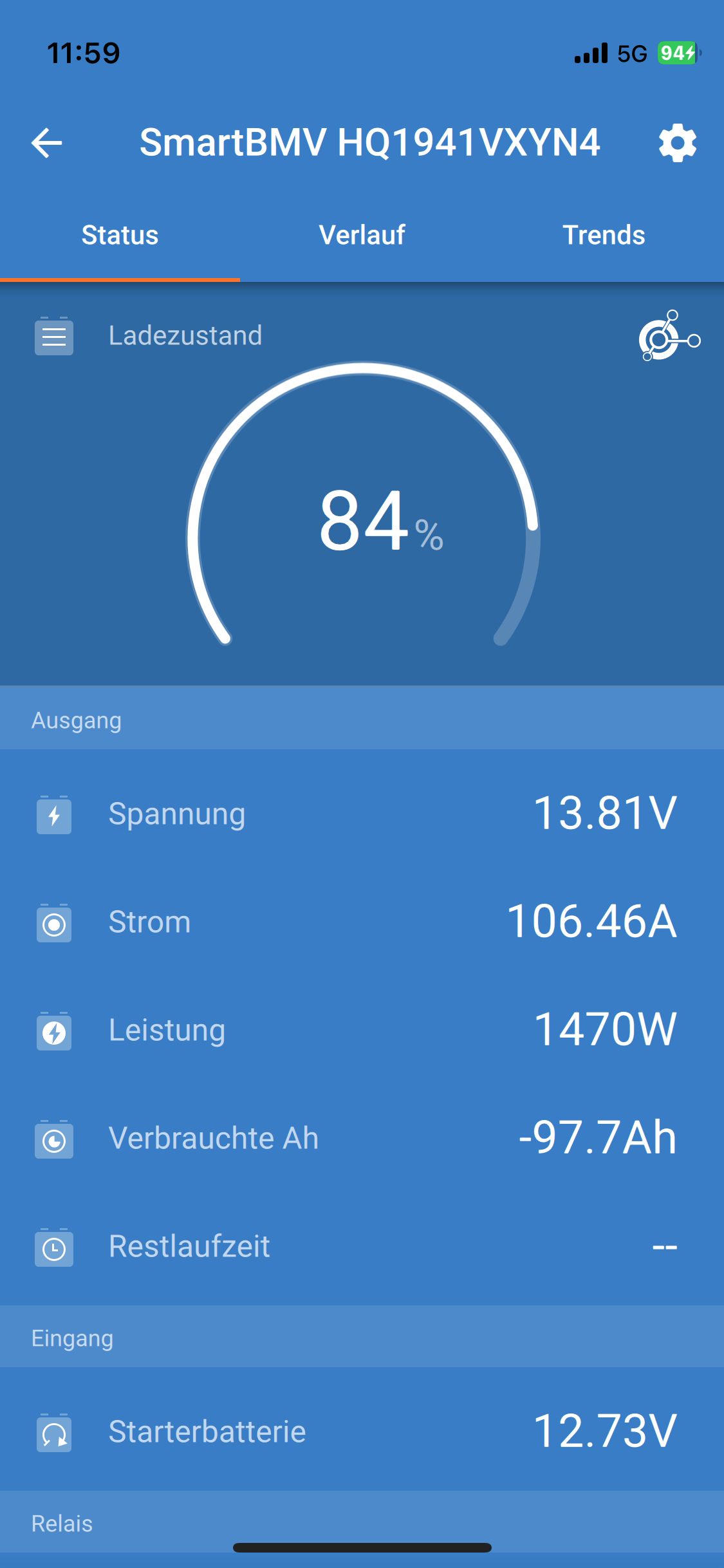The width and height of the screenshot is (724, 1568).
Task: Switch to the Trends tab
Action: pos(604,236)
